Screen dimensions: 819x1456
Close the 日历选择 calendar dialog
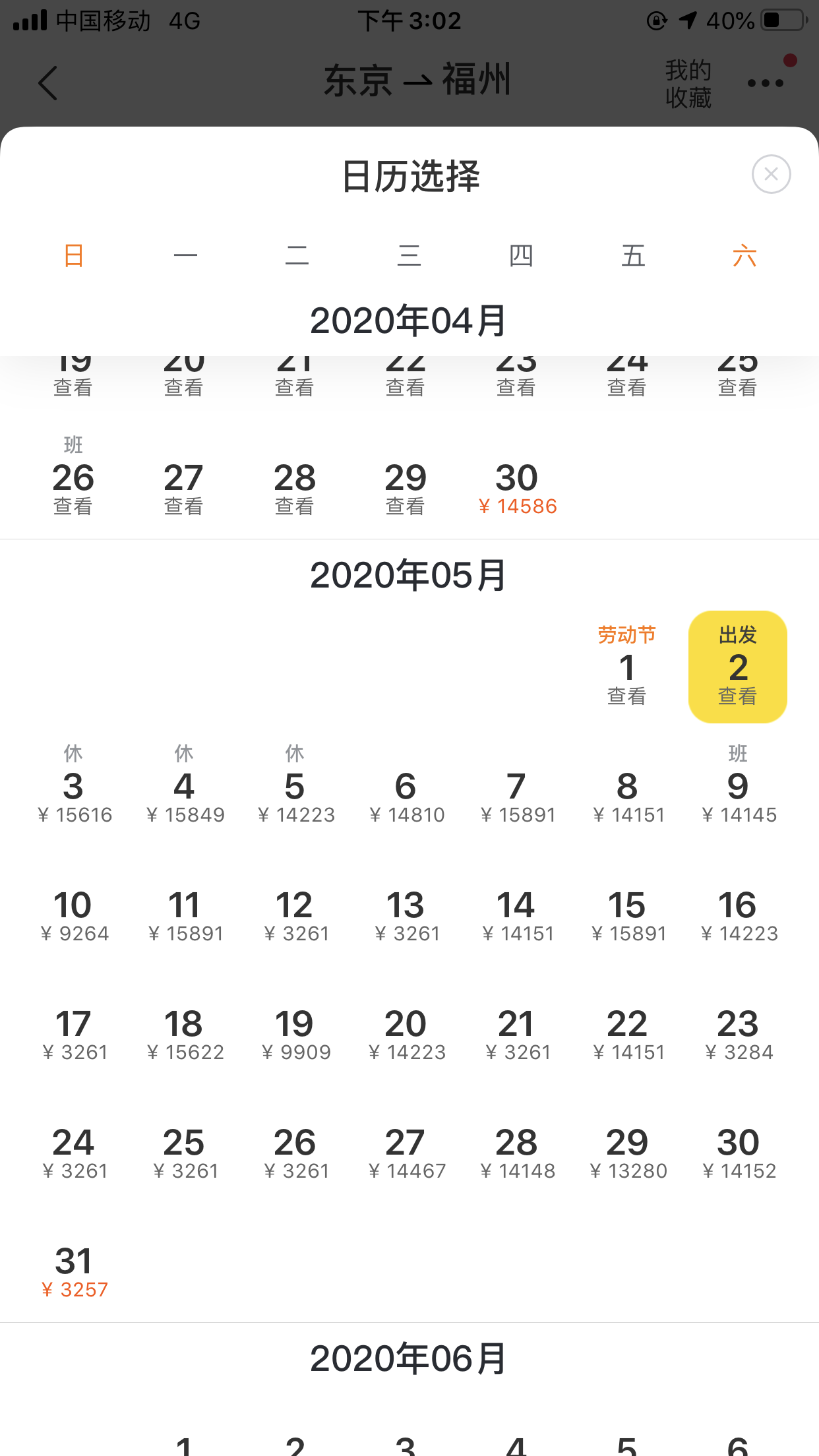(x=771, y=174)
